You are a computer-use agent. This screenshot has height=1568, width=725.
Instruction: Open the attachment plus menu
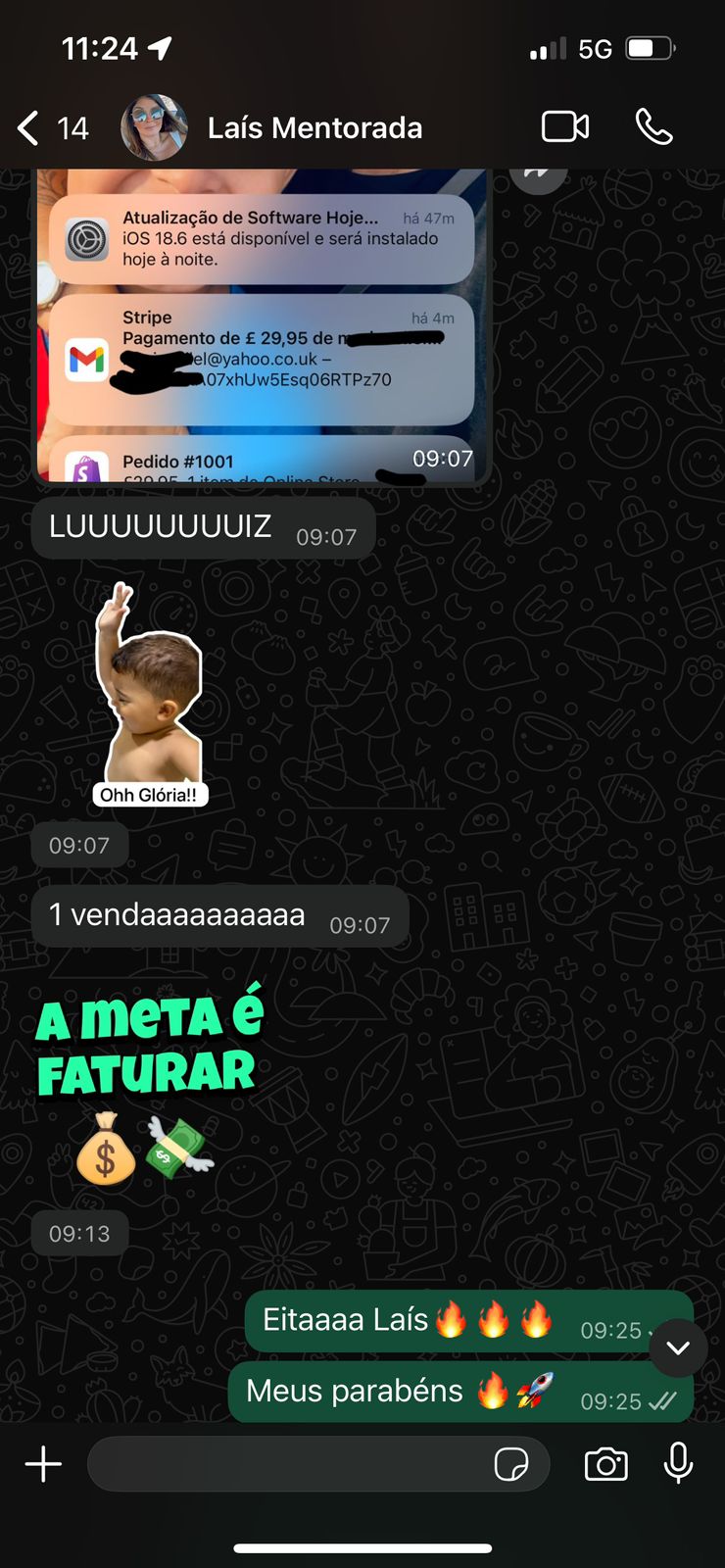(x=43, y=1464)
